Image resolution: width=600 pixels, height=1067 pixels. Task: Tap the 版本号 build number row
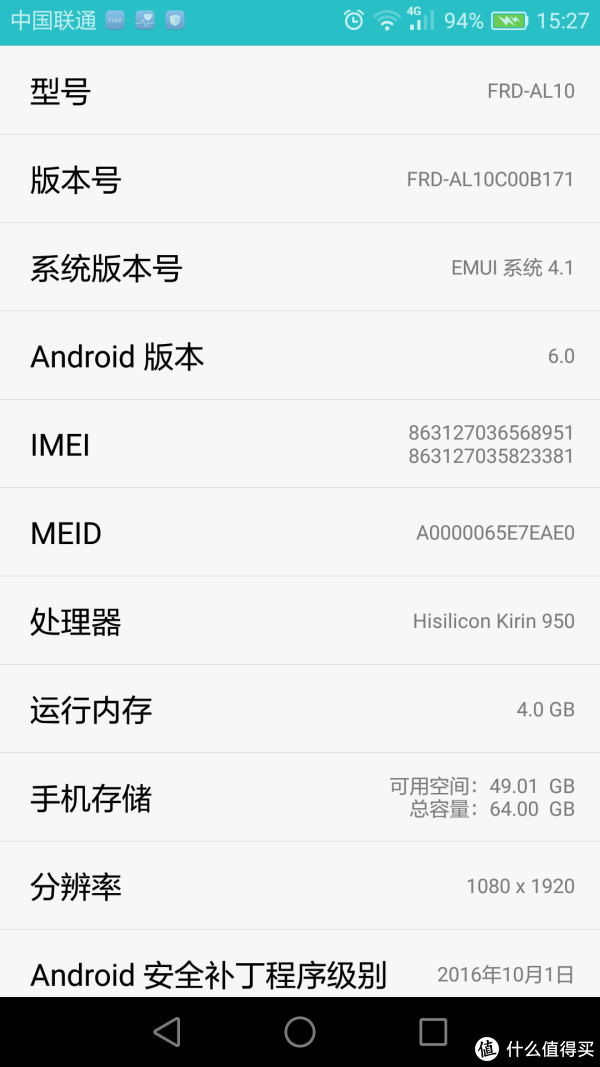[300, 179]
